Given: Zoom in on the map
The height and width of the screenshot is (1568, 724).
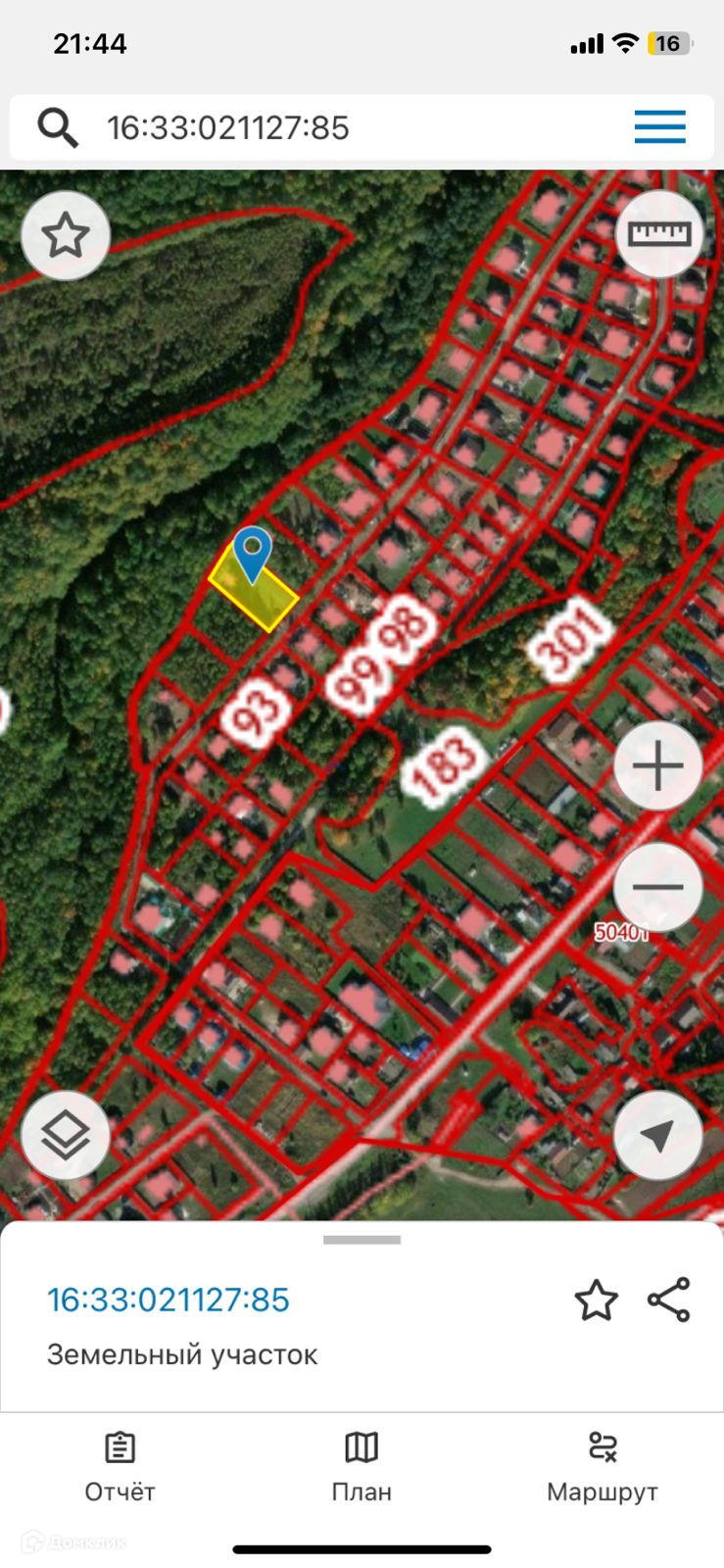Looking at the screenshot, I should pos(658,766).
